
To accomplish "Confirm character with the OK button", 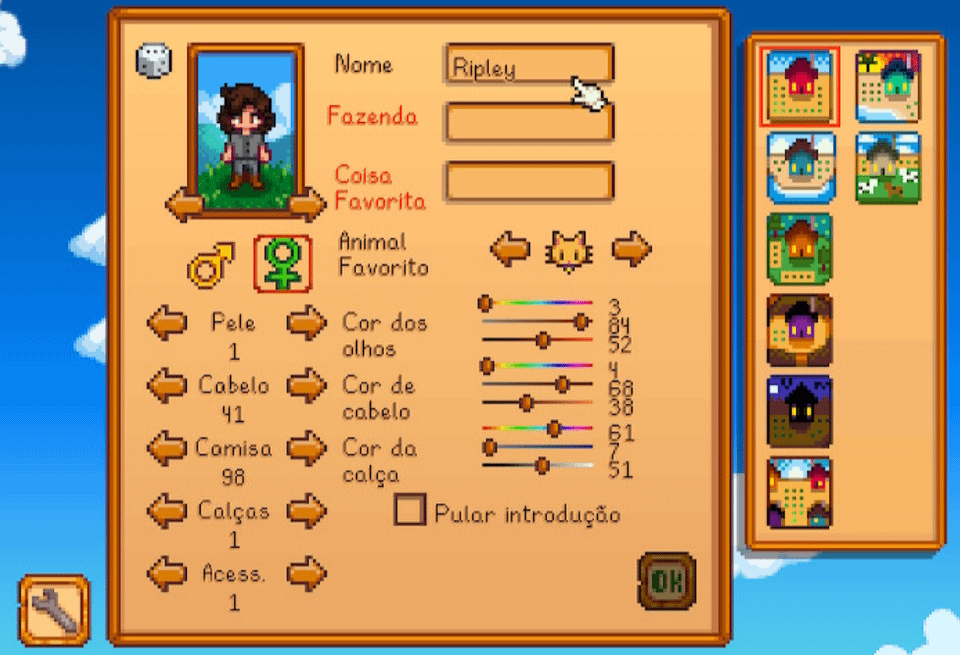I will [x=666, y=581].
